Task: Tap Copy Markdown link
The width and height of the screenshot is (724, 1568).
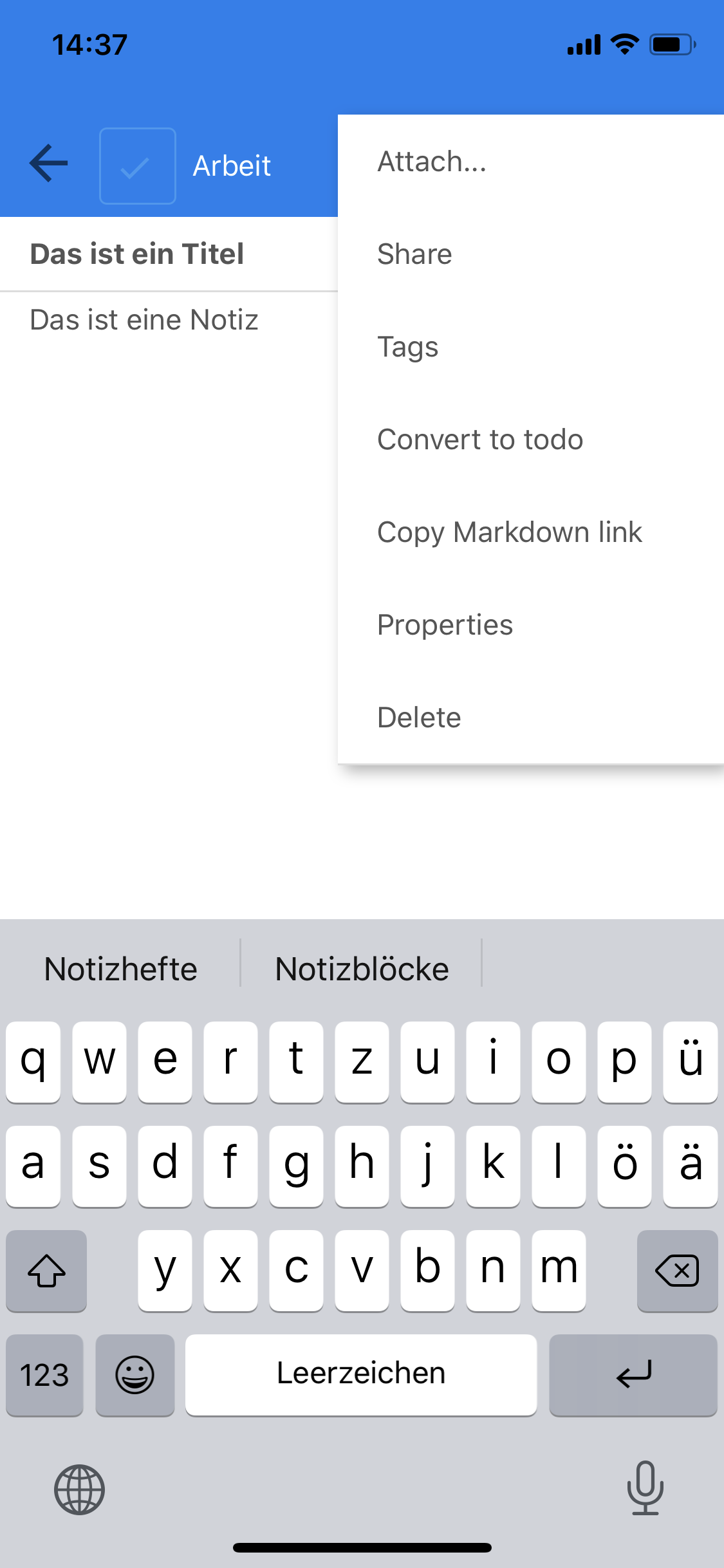Action: click(x=509, y=532)
